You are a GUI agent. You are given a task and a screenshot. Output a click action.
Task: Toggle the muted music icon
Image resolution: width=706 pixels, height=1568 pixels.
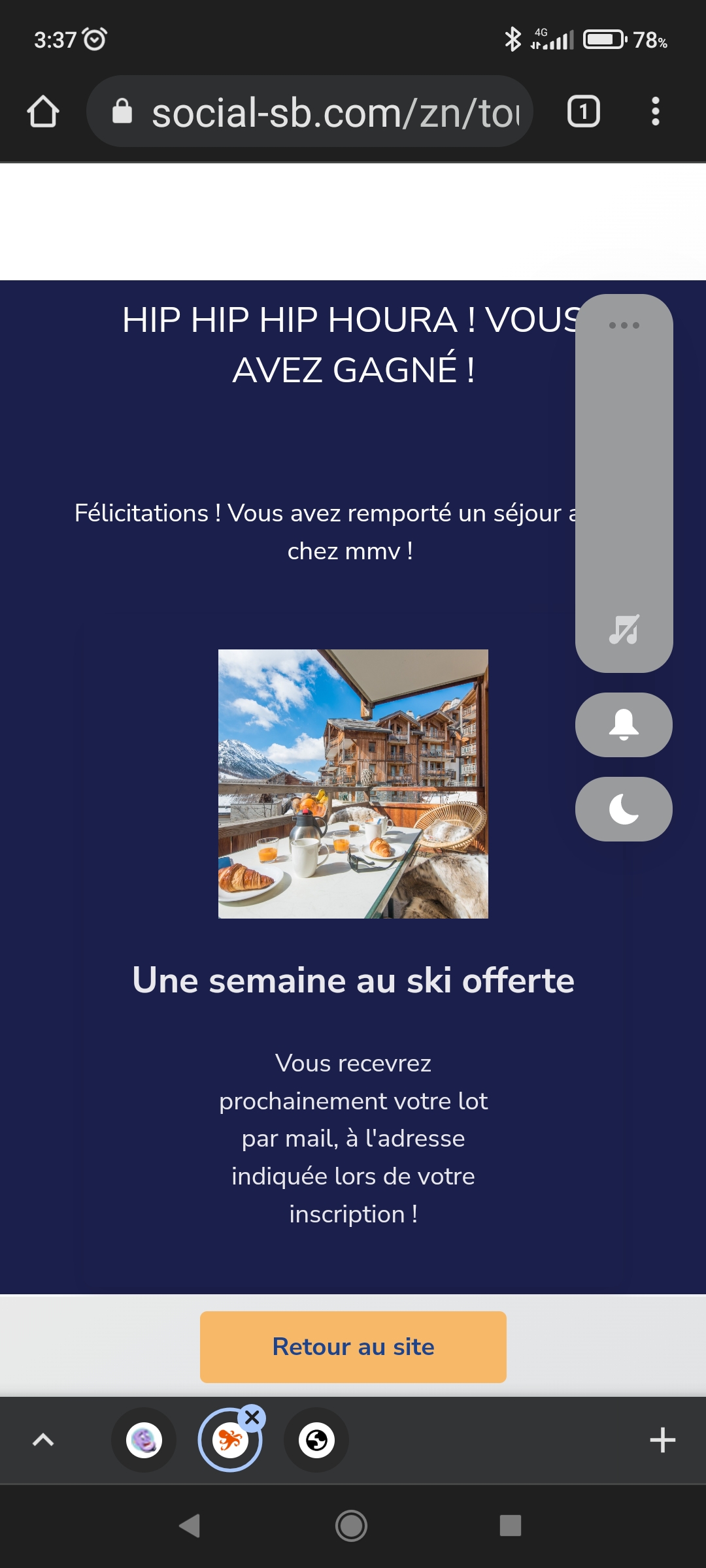click(x=624, y=630)
